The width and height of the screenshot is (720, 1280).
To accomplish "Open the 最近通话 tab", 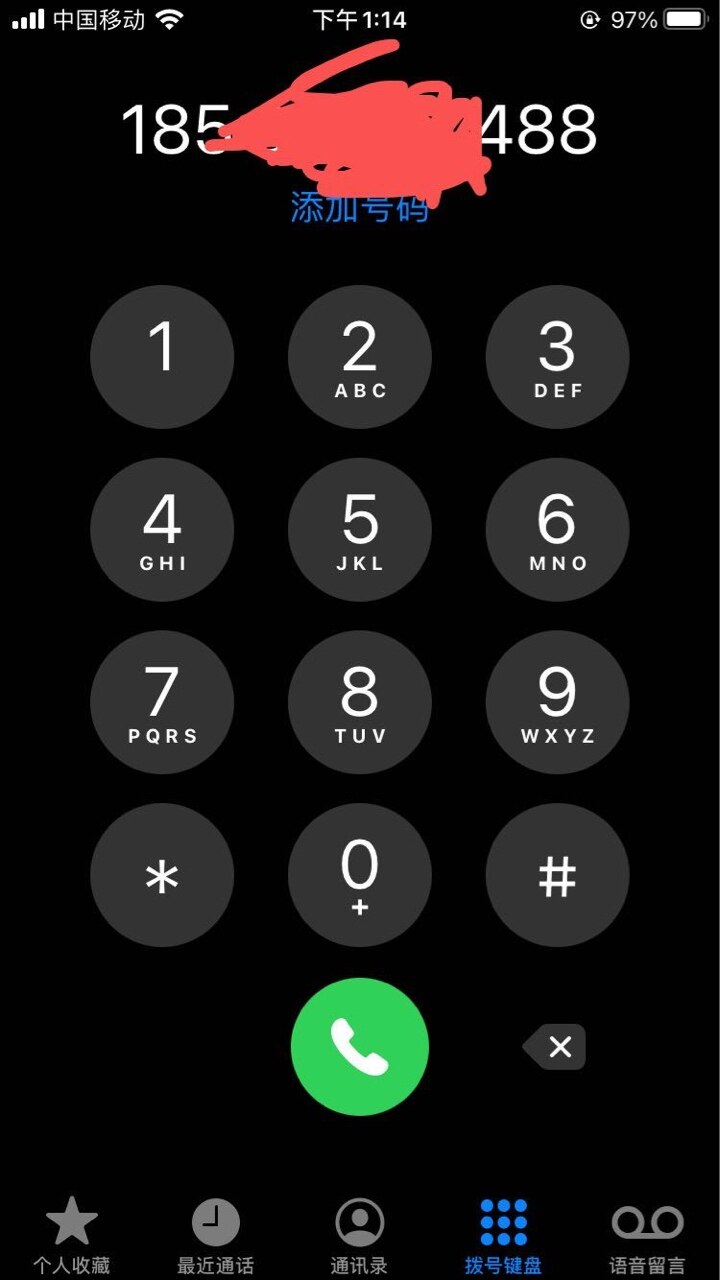I will 216,1235.
